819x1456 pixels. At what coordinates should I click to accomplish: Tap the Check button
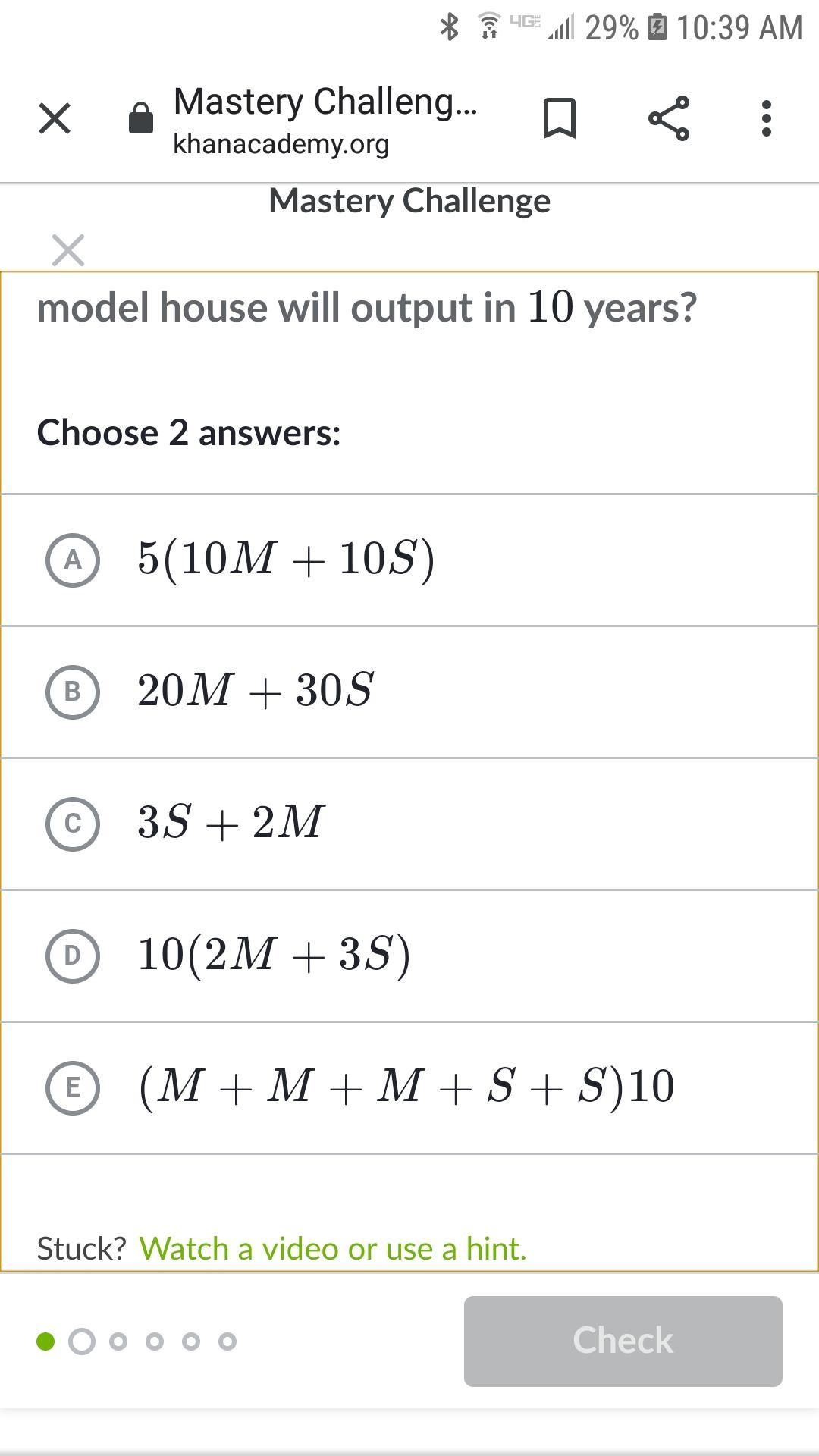click(623, 1341)
